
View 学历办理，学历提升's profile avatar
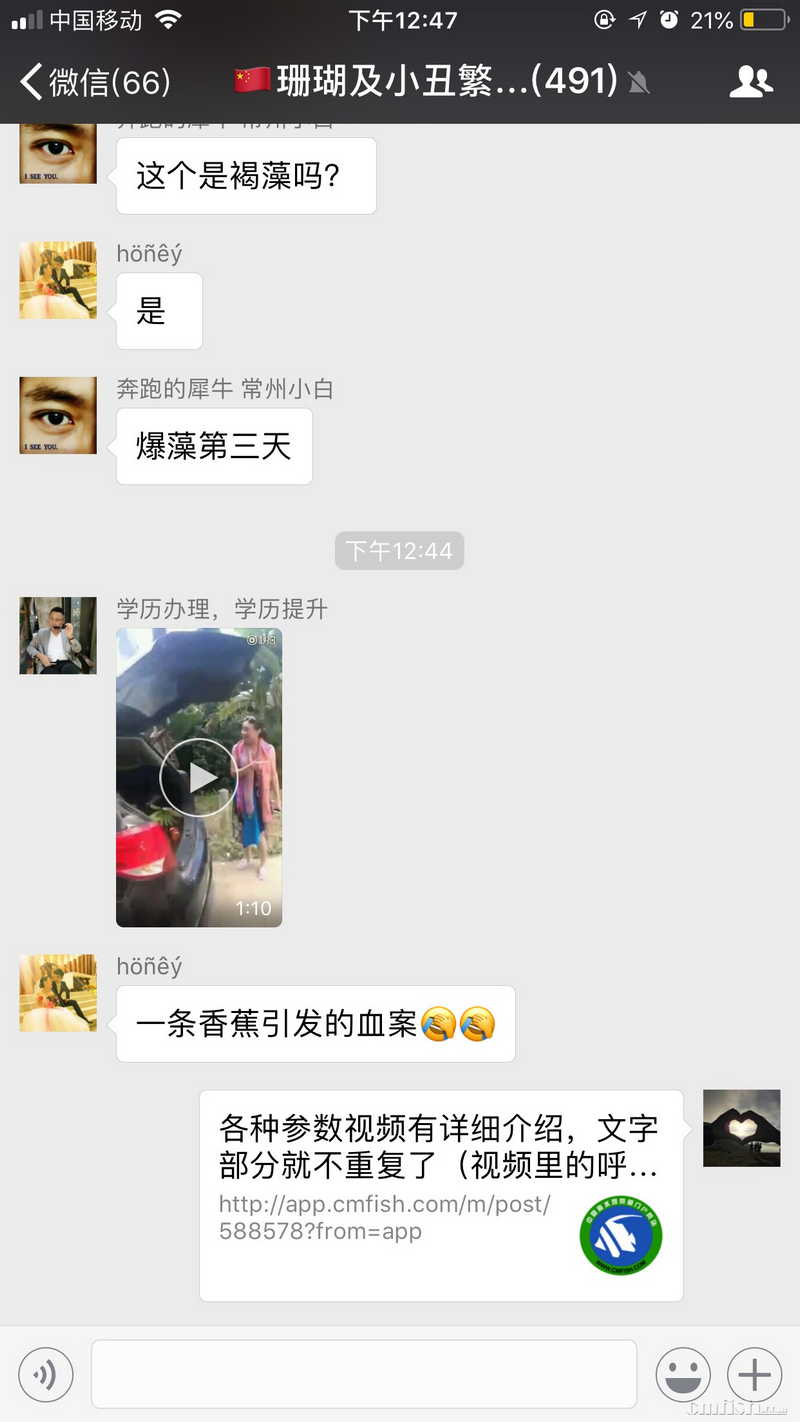(58, 636)
